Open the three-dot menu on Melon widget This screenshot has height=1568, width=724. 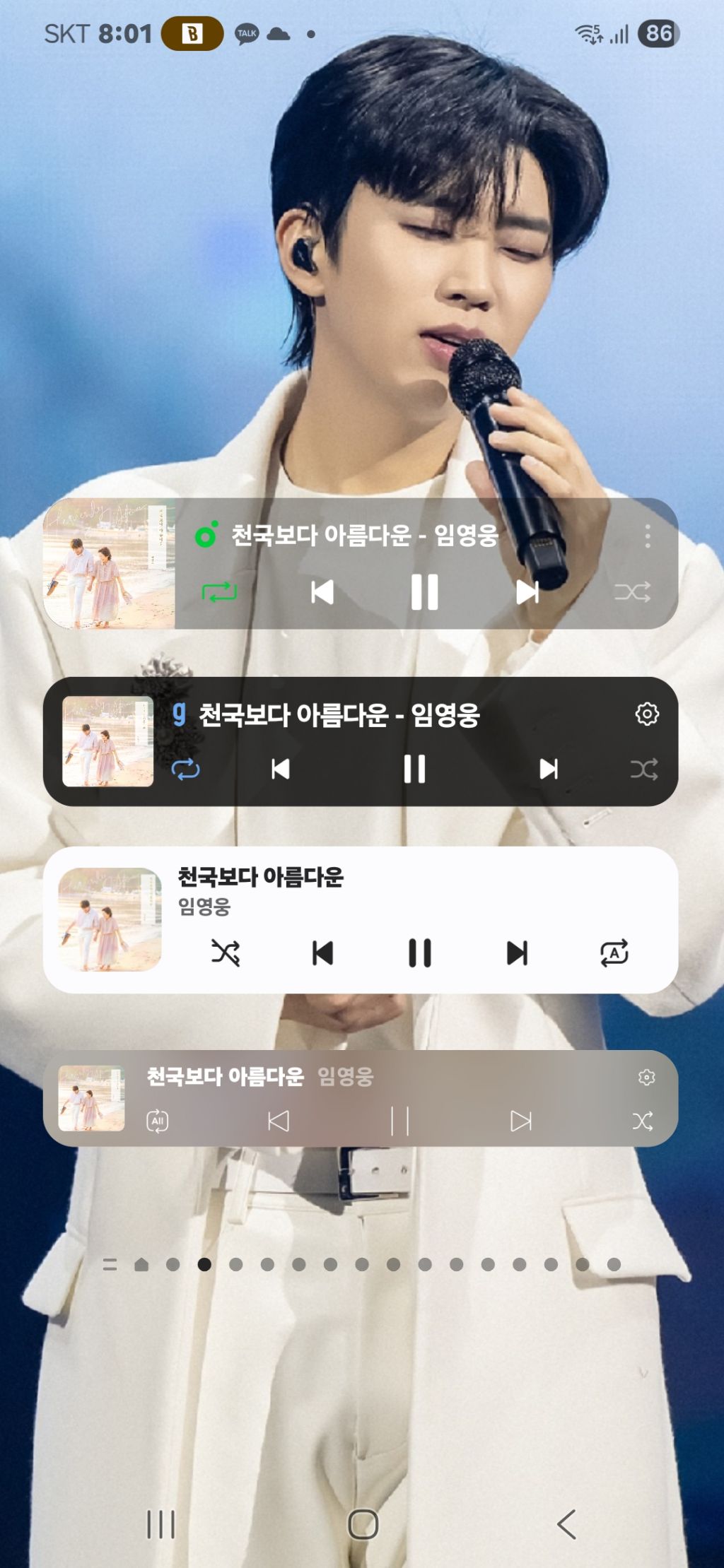click(x=648, y=536)
